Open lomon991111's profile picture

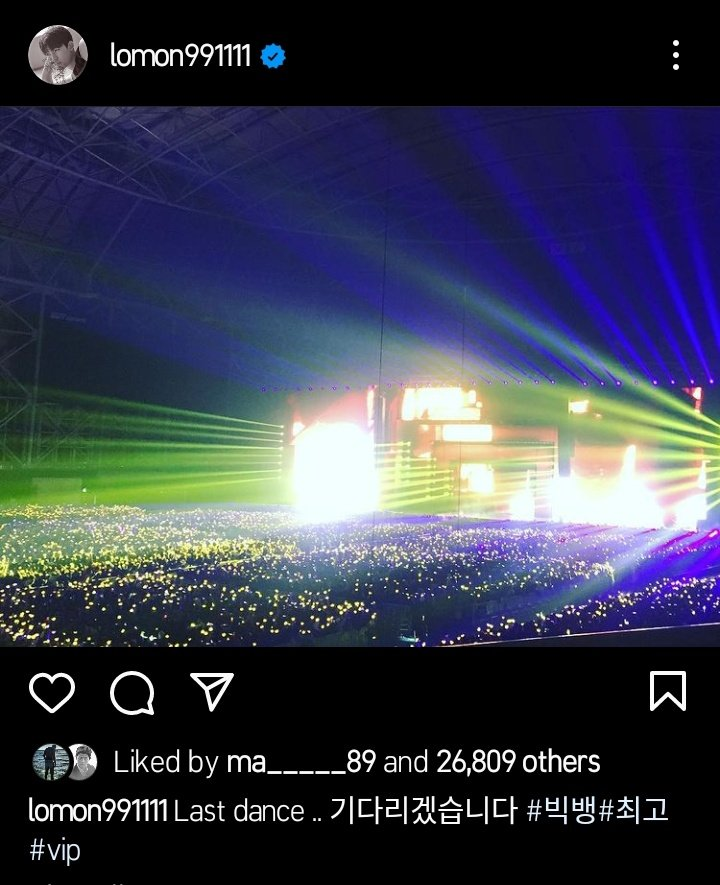58,55
